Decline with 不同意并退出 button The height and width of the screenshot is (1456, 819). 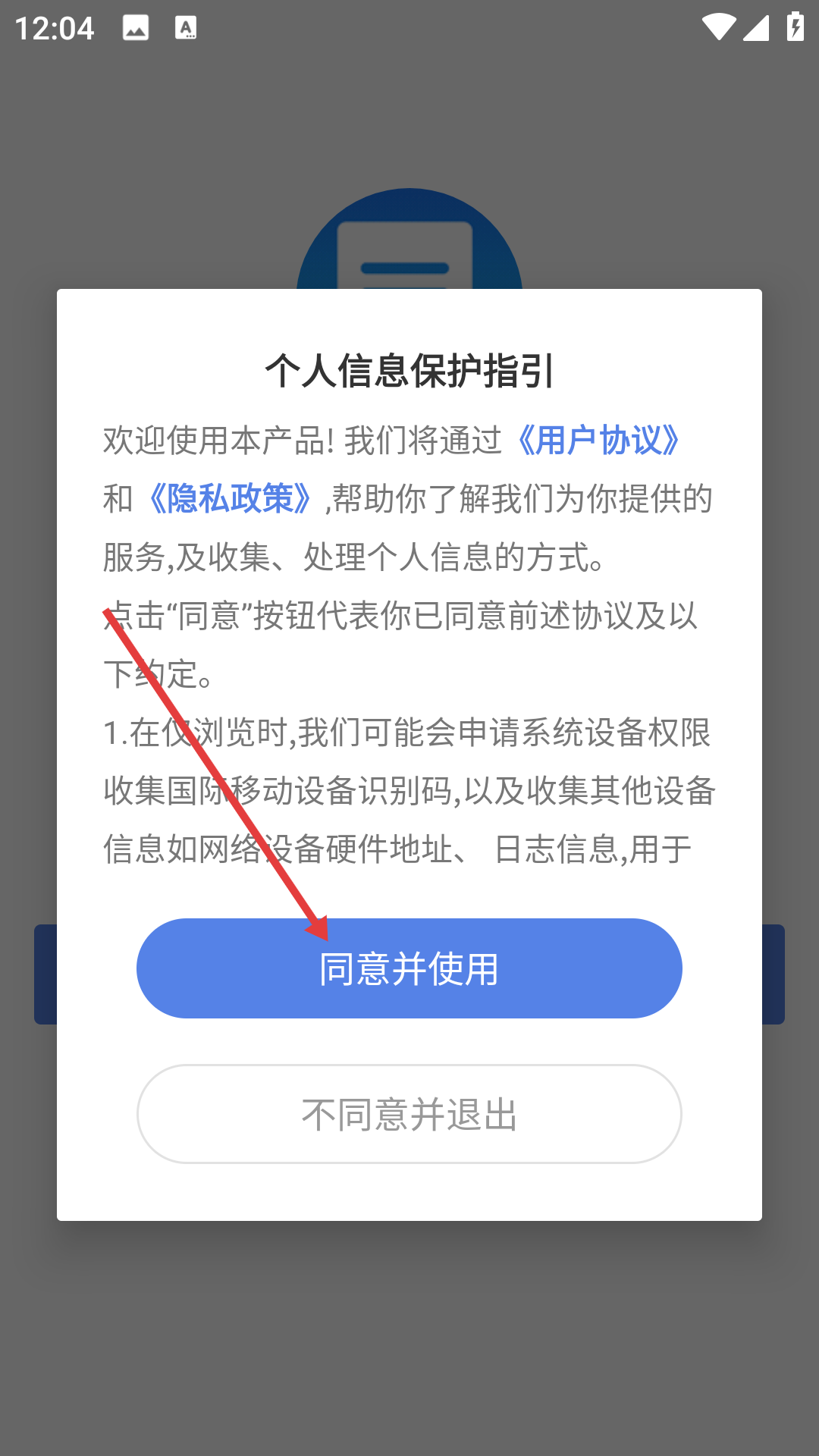click(409, 1114)
